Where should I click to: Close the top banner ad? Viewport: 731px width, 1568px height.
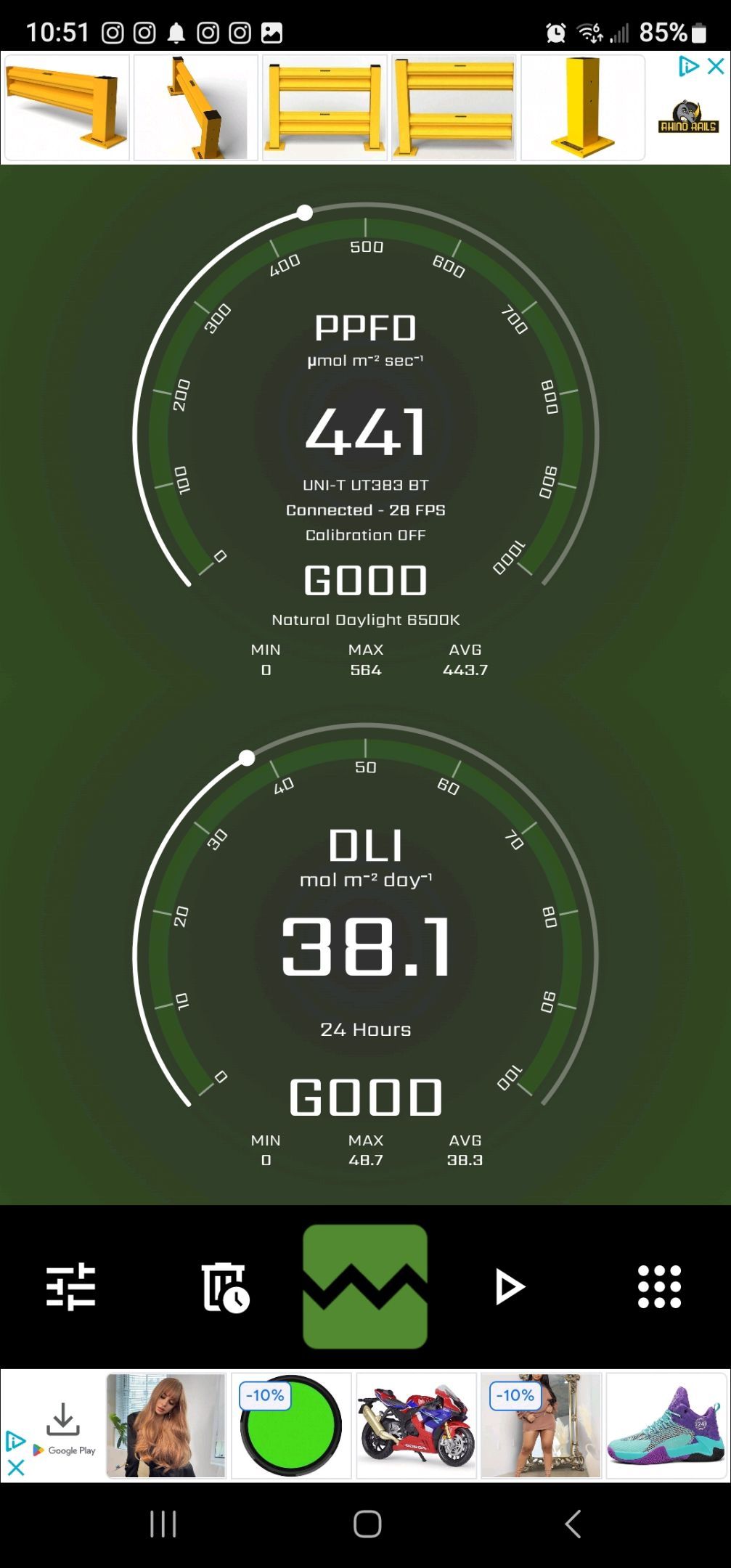(716, 67)
